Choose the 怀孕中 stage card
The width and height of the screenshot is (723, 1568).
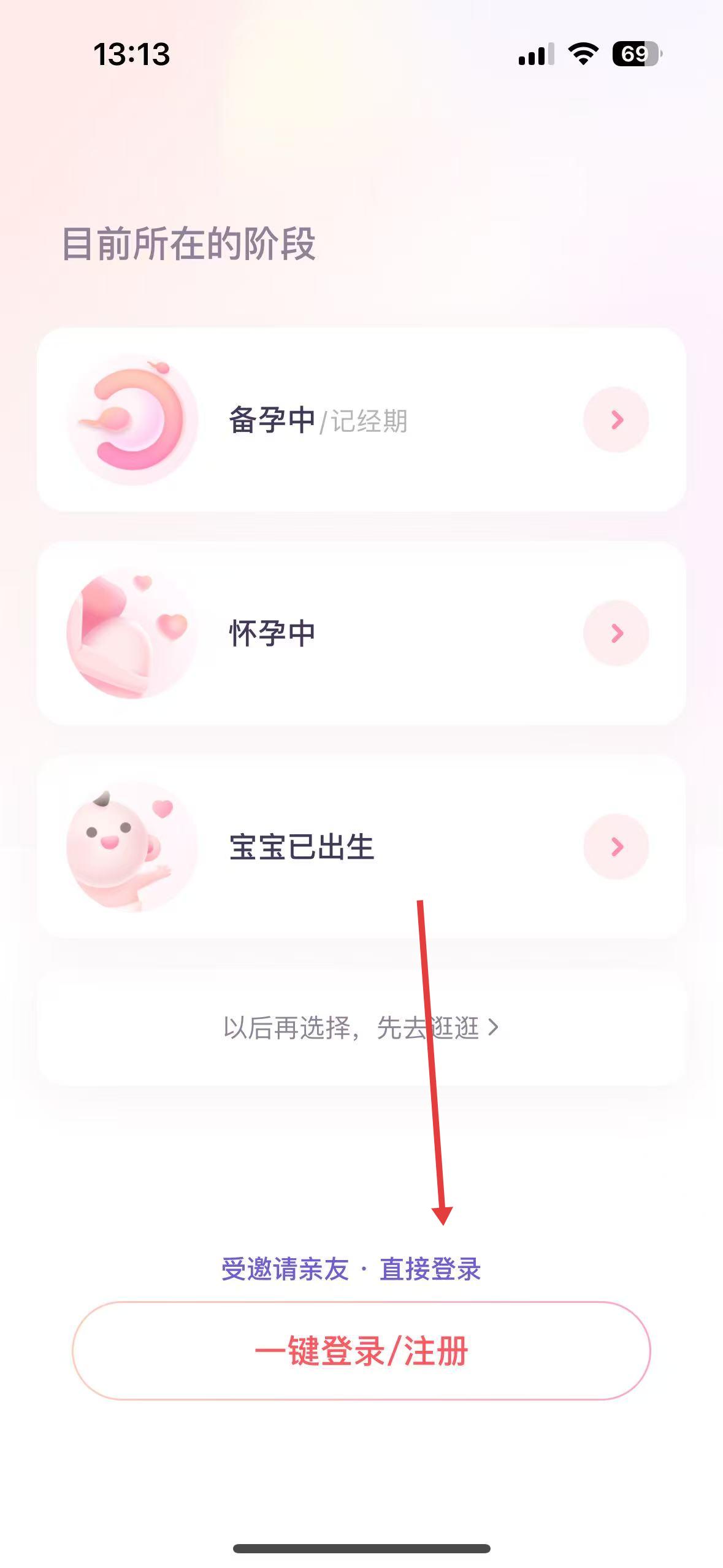[x=361, y=633]
